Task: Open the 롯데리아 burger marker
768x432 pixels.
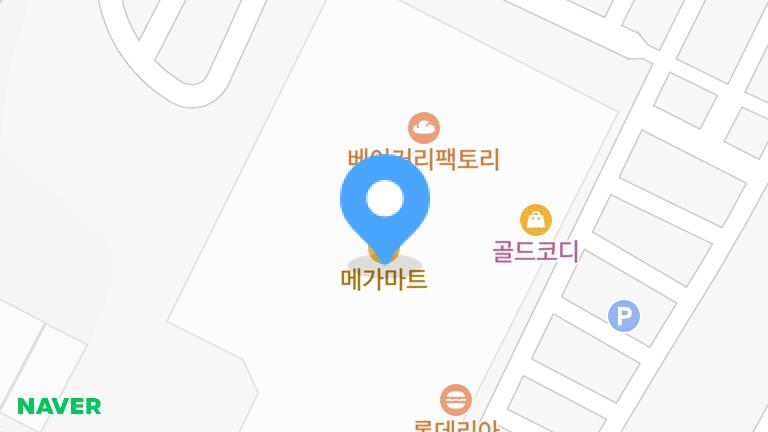Action: coord(455,400)
